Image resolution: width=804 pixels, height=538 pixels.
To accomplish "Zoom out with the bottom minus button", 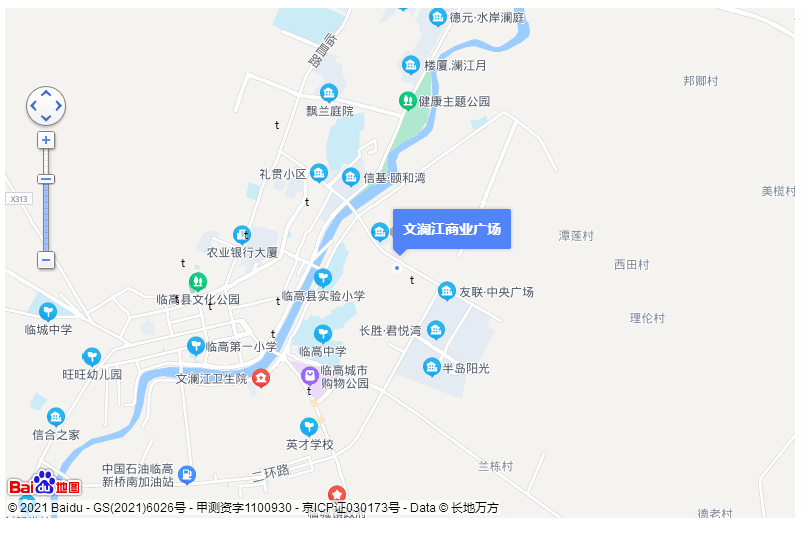I will click(46, 260).
